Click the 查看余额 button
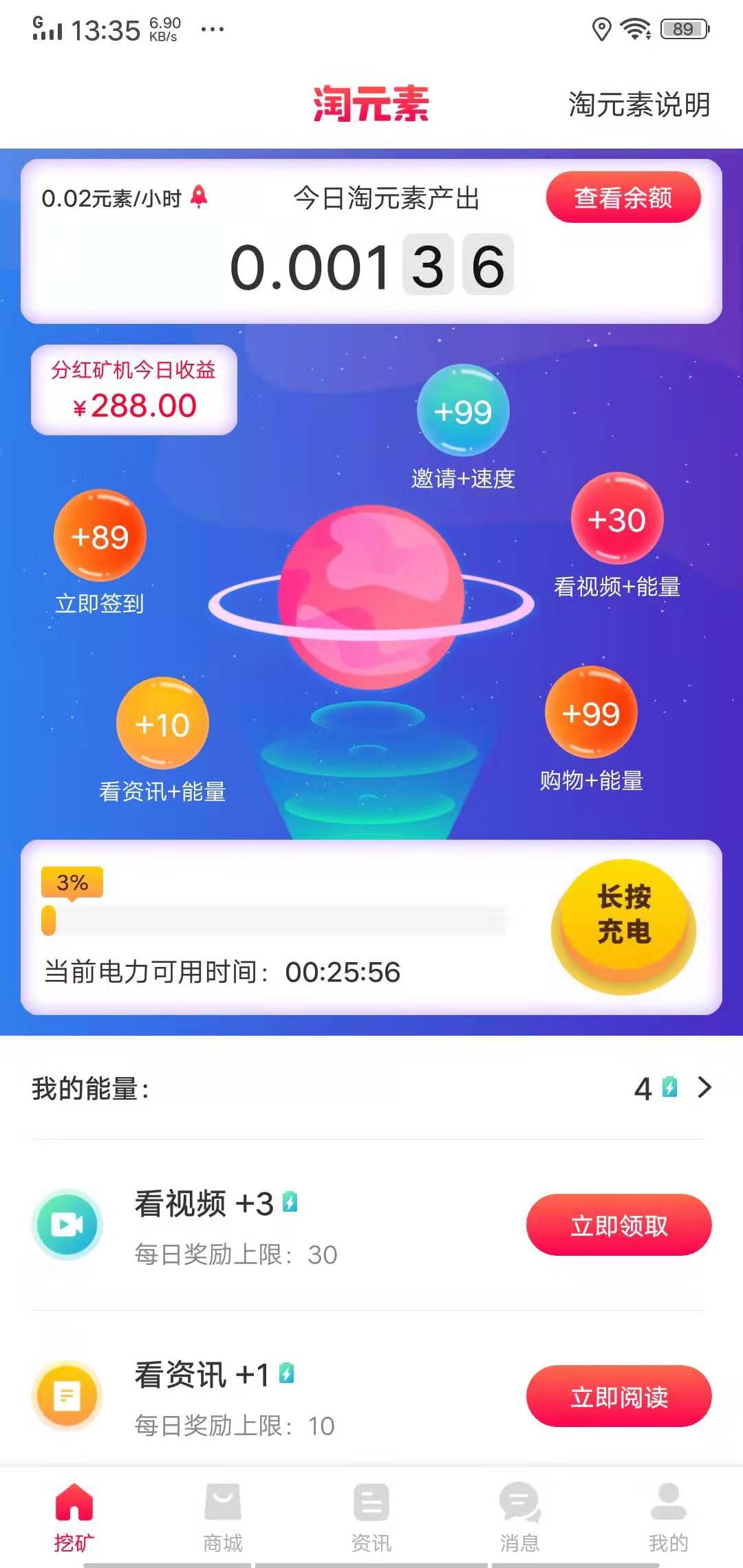Image resolution: width=743 pixels, height=1568 pixels. point(623,197)
